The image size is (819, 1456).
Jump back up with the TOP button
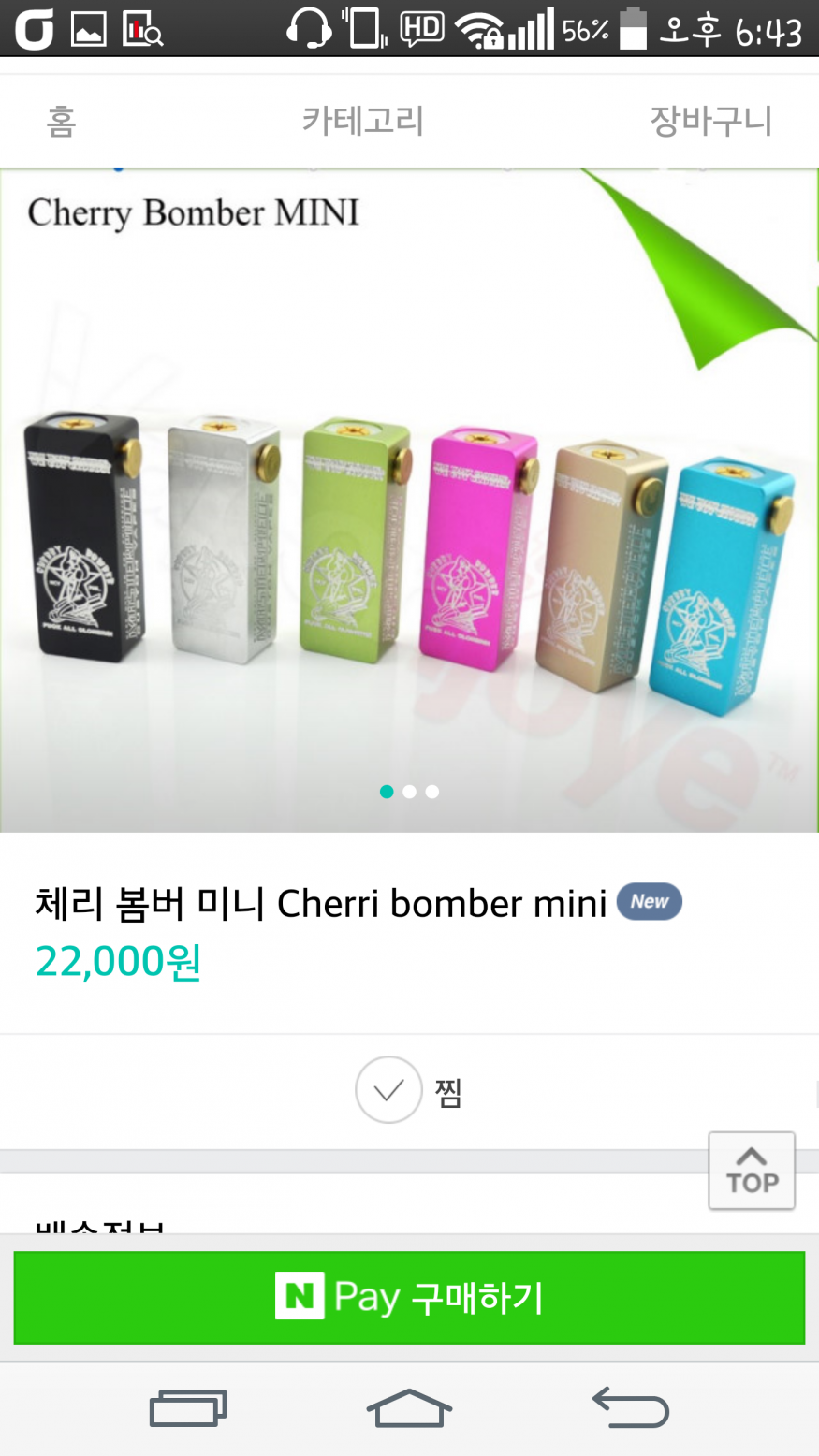coord(752,1171)
